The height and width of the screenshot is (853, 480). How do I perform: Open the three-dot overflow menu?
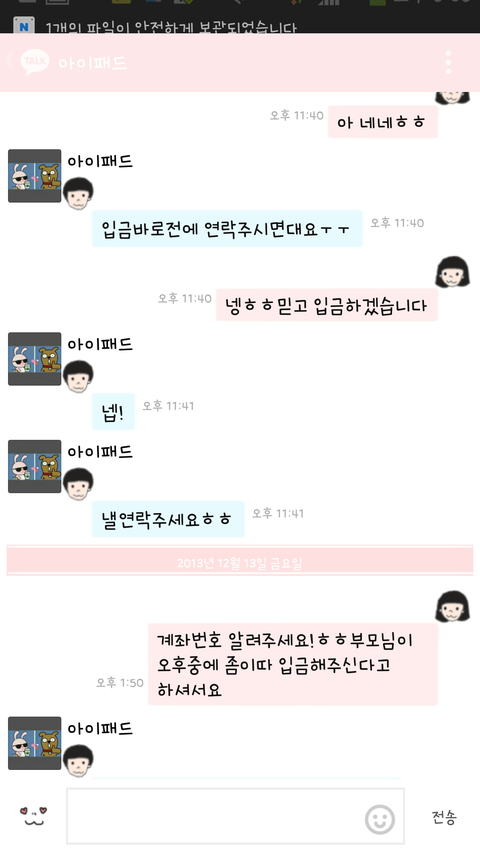[x=448, y=62]
